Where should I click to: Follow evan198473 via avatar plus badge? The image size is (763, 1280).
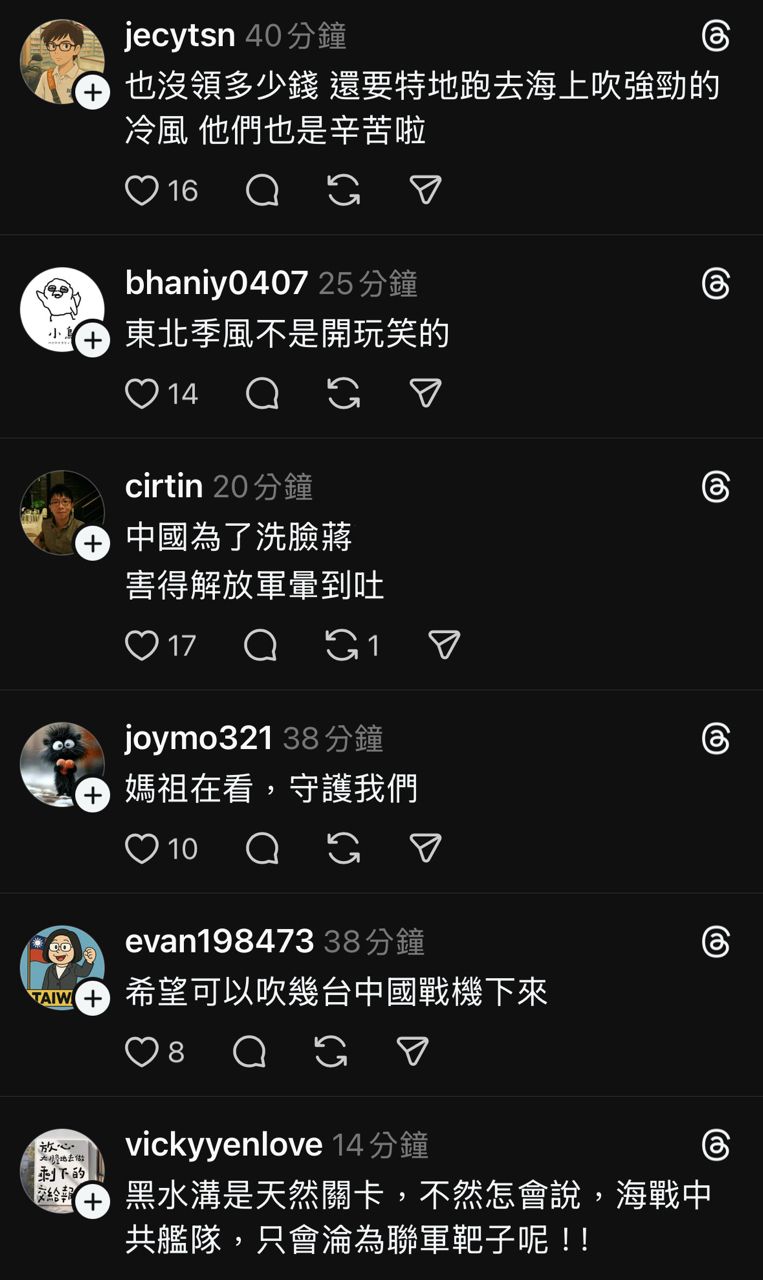pyautogui.click(x=92, y=997)
